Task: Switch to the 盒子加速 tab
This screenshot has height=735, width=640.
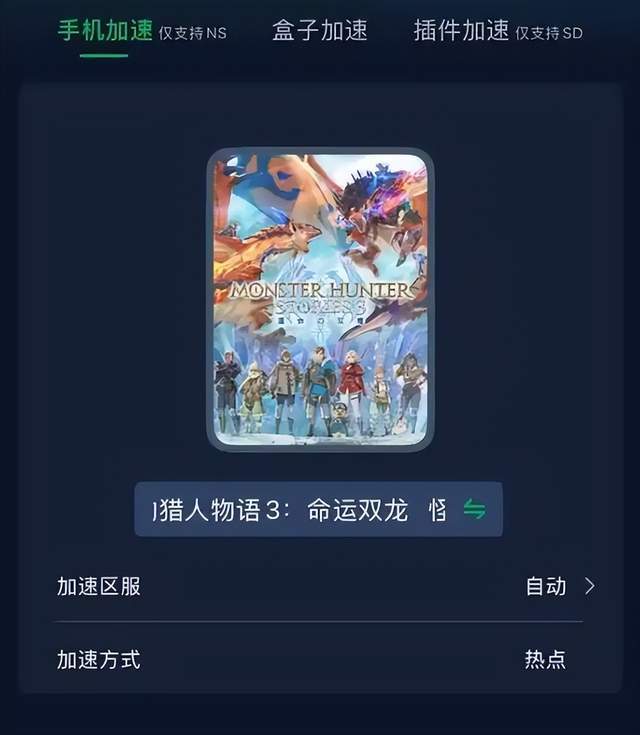Action: coord(320,31)
